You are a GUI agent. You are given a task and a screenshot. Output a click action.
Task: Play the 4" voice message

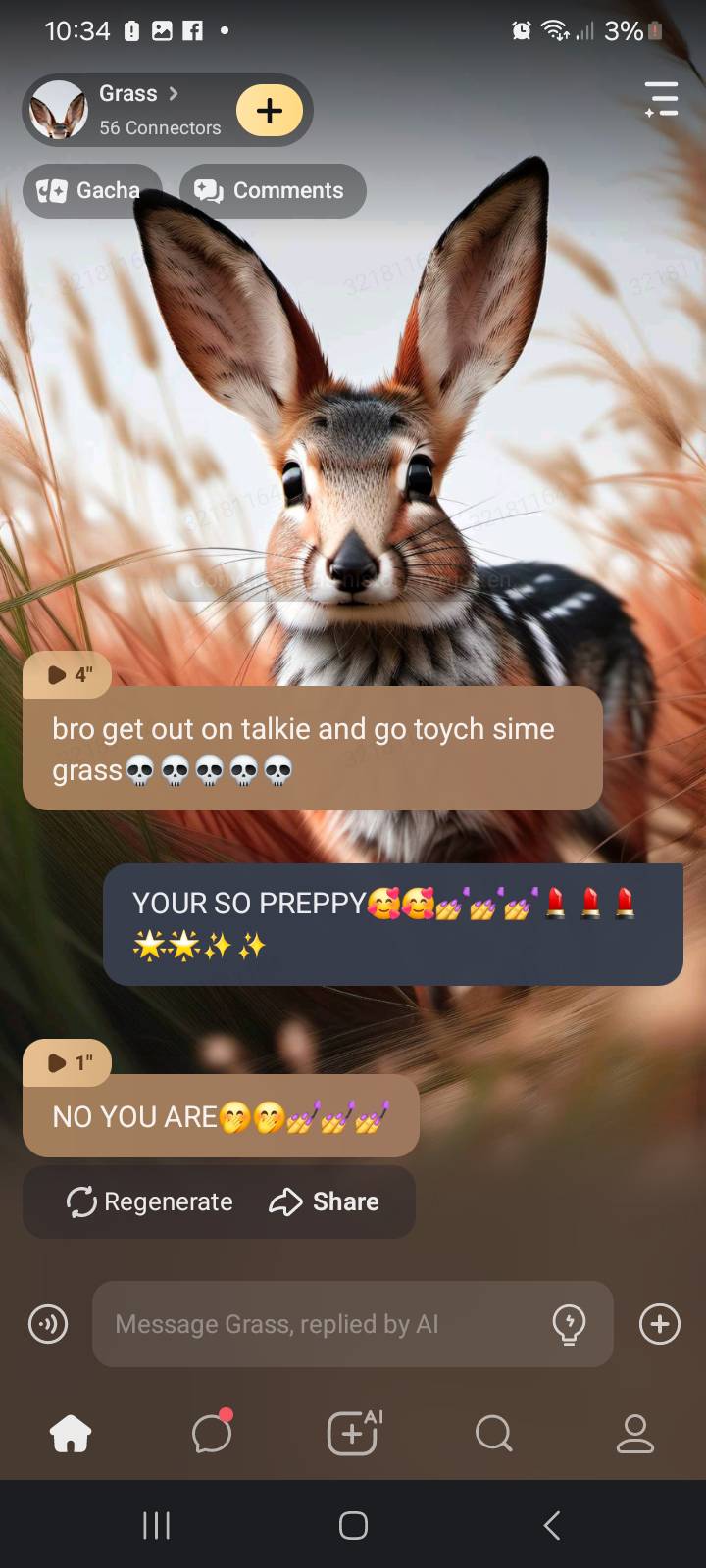point(68,674)
